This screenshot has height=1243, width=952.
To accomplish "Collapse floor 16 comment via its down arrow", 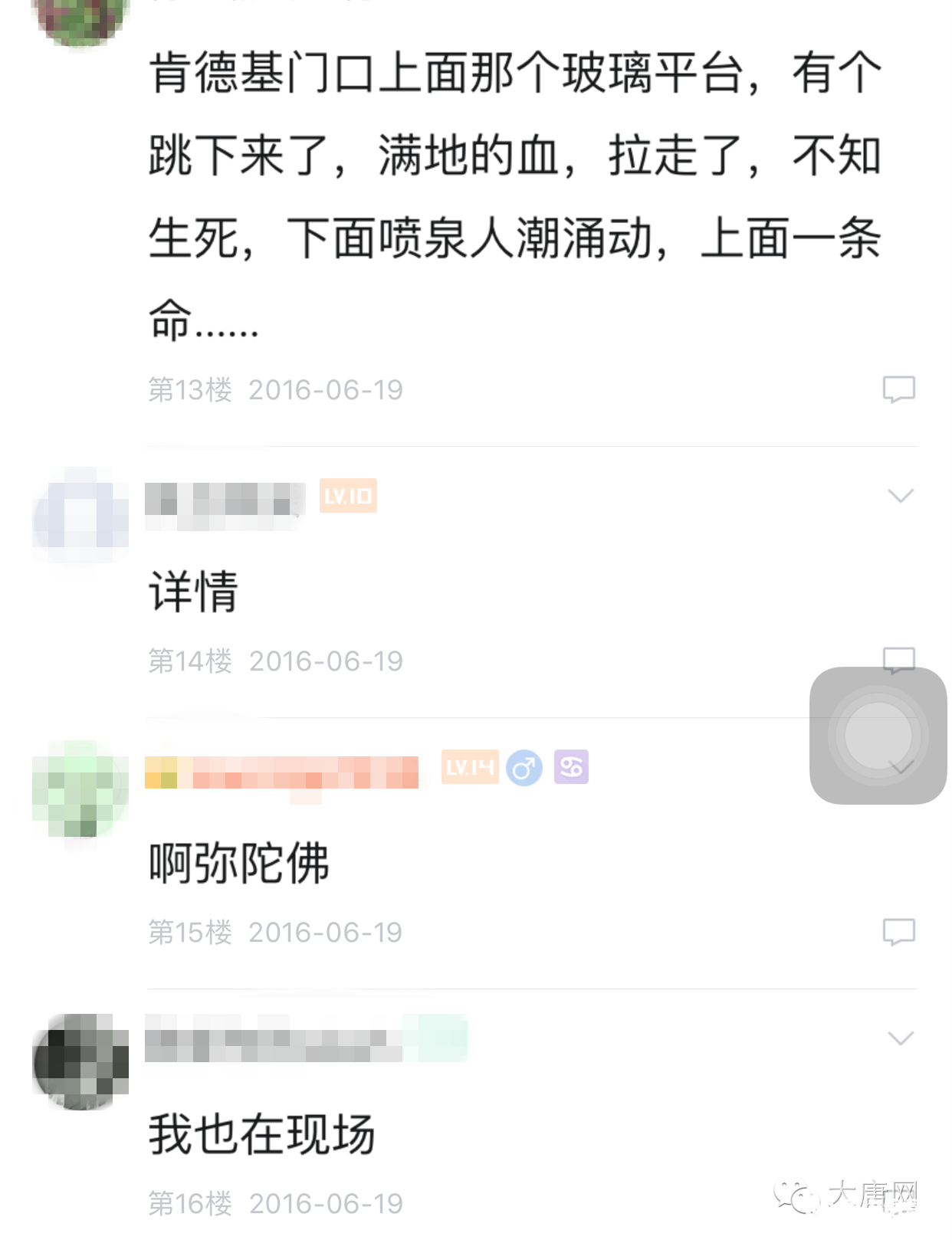I will click(901, 1039).
